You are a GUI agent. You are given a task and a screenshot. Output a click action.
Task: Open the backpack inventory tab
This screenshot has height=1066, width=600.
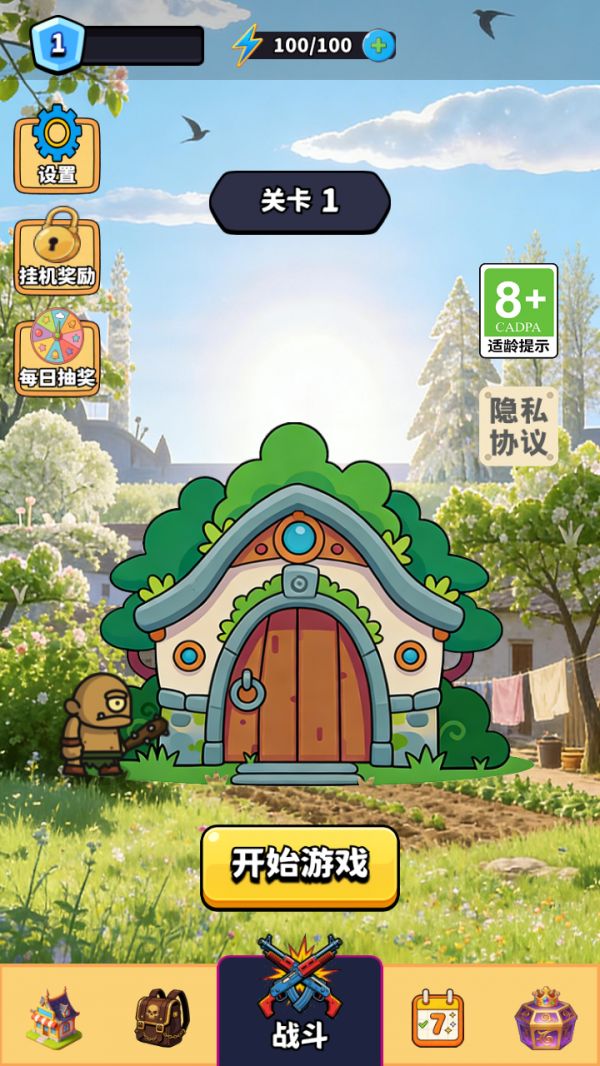(x=162, y=1017)
